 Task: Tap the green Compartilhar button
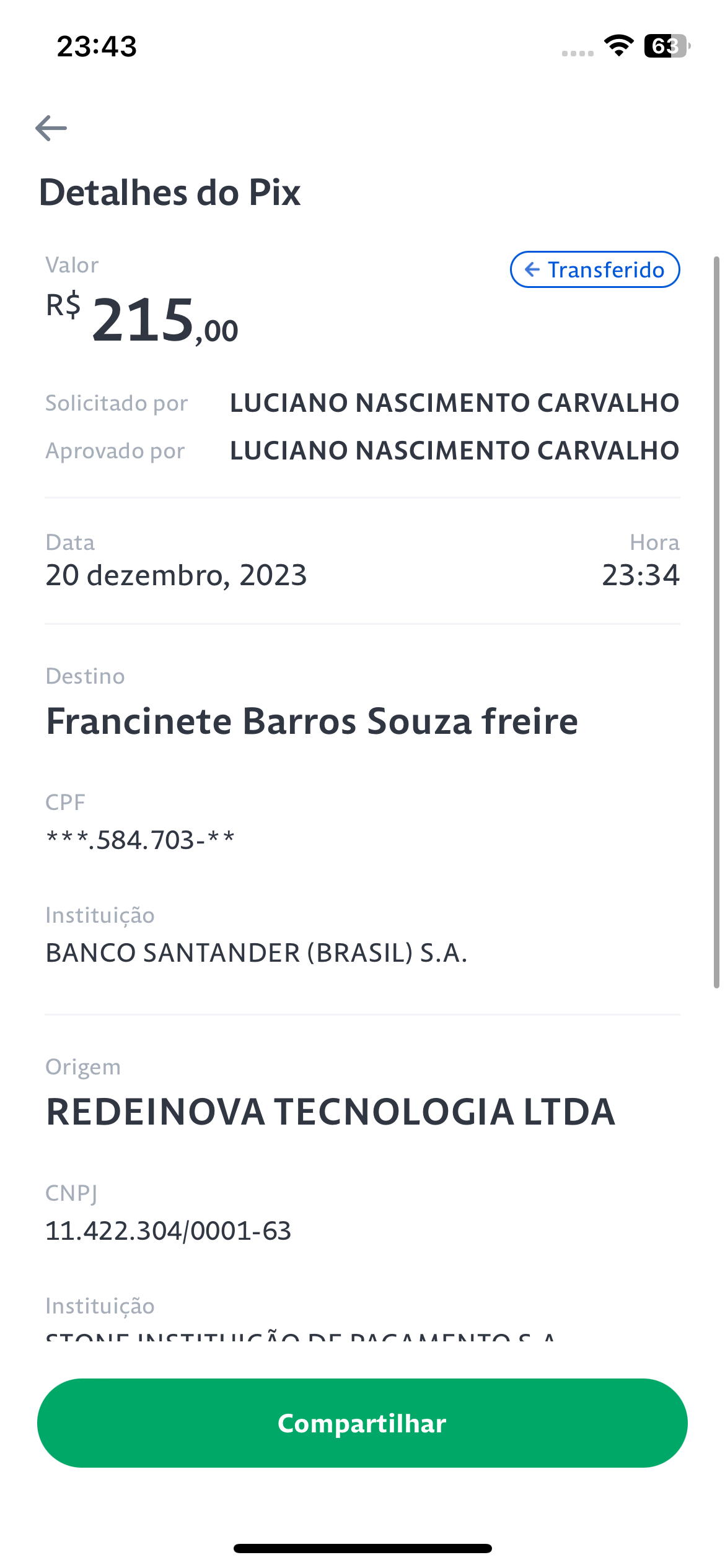362,1423
